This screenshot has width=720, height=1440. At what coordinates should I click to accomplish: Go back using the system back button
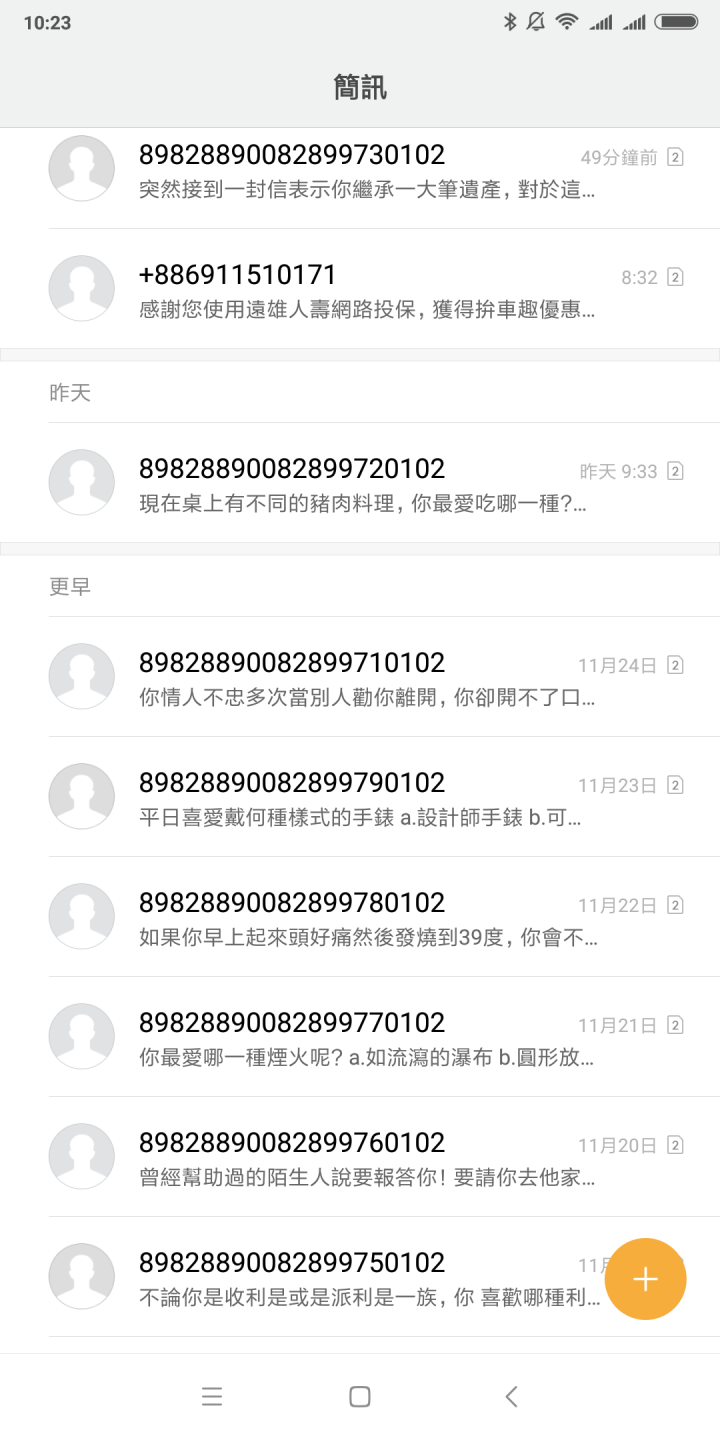(x=511, y=1397)
